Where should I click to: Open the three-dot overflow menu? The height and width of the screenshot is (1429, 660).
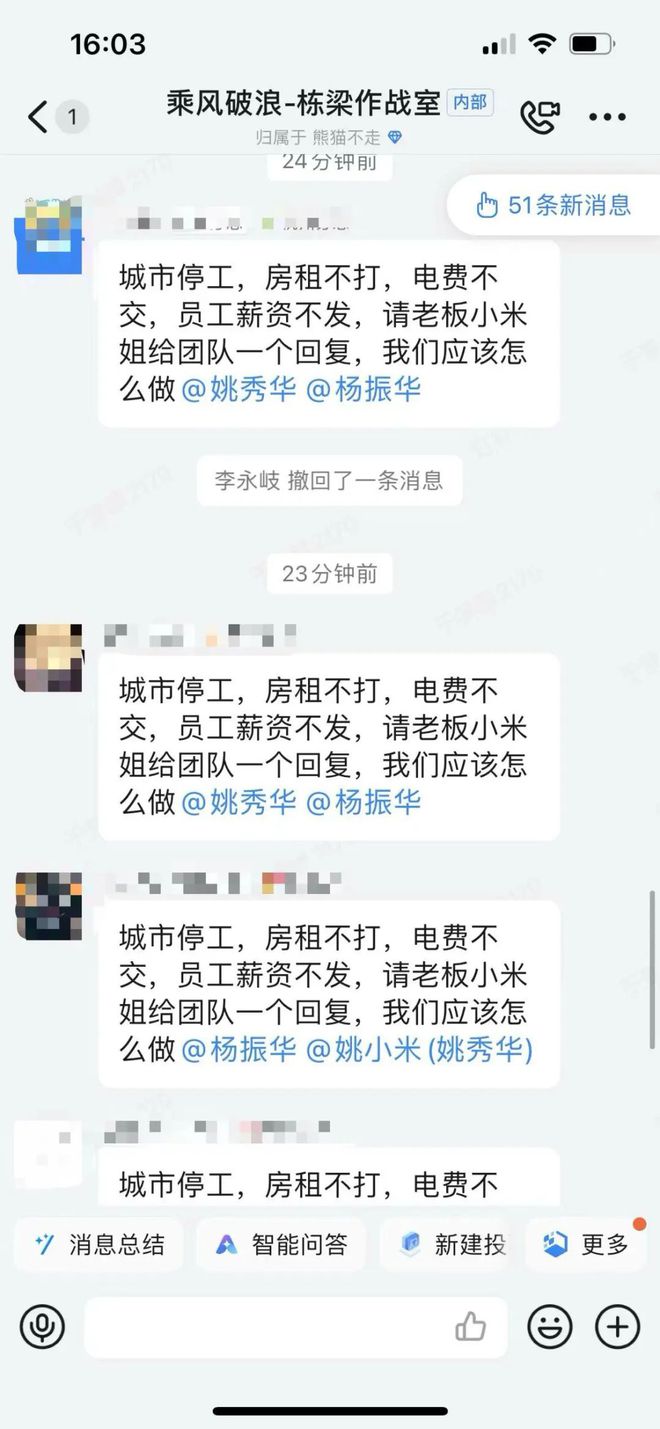tap(607, 118)
